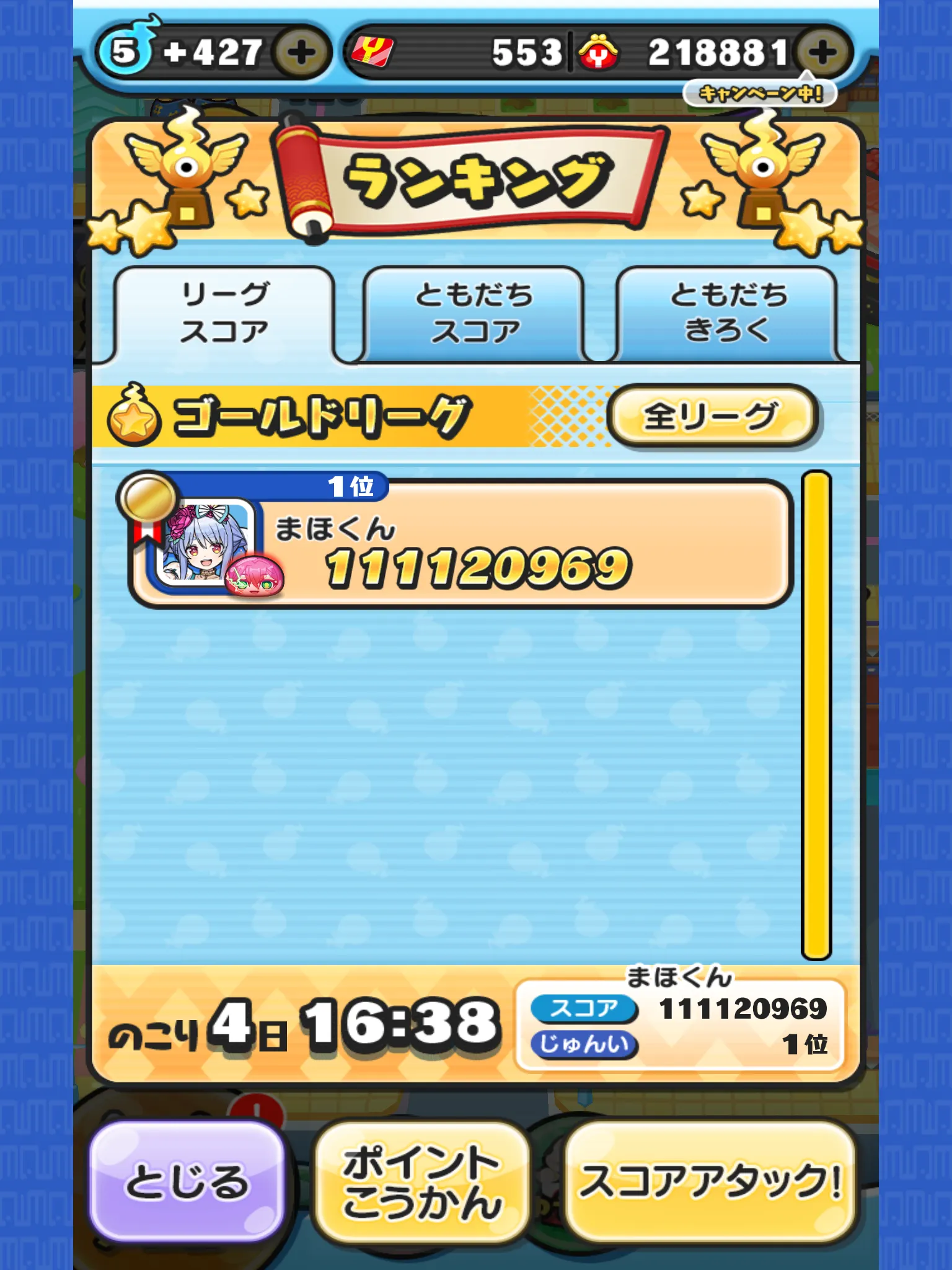Add more spirit energy with plus button
The height and width of the screenshot is (1270, 952).
point(301,53)
